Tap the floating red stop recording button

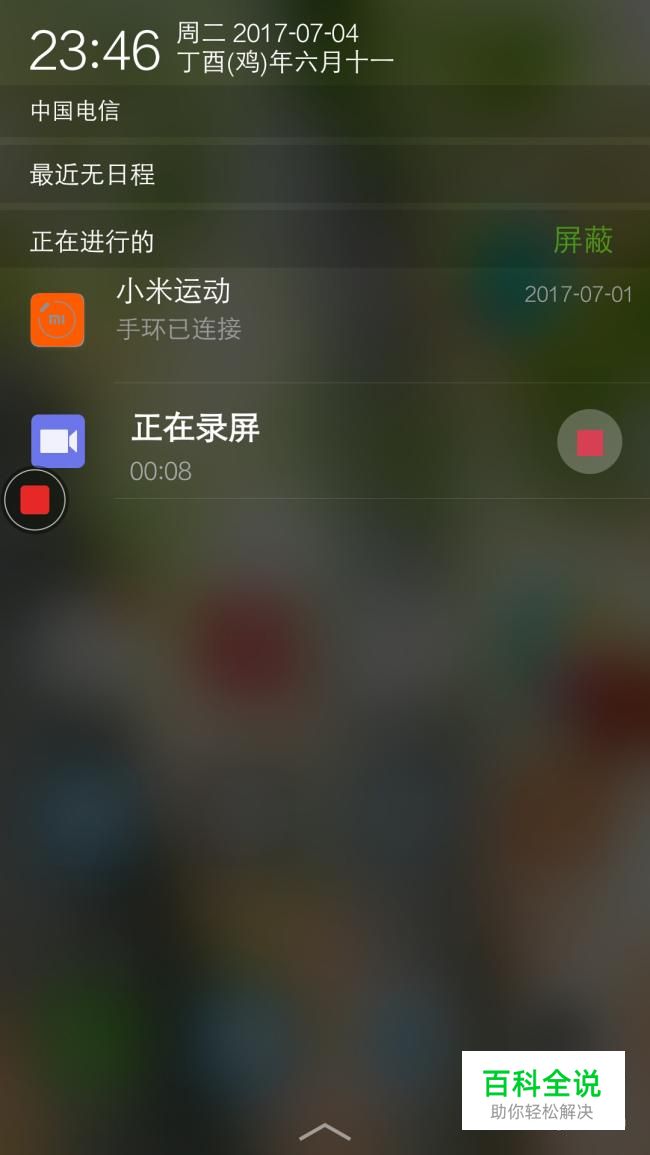35,500
